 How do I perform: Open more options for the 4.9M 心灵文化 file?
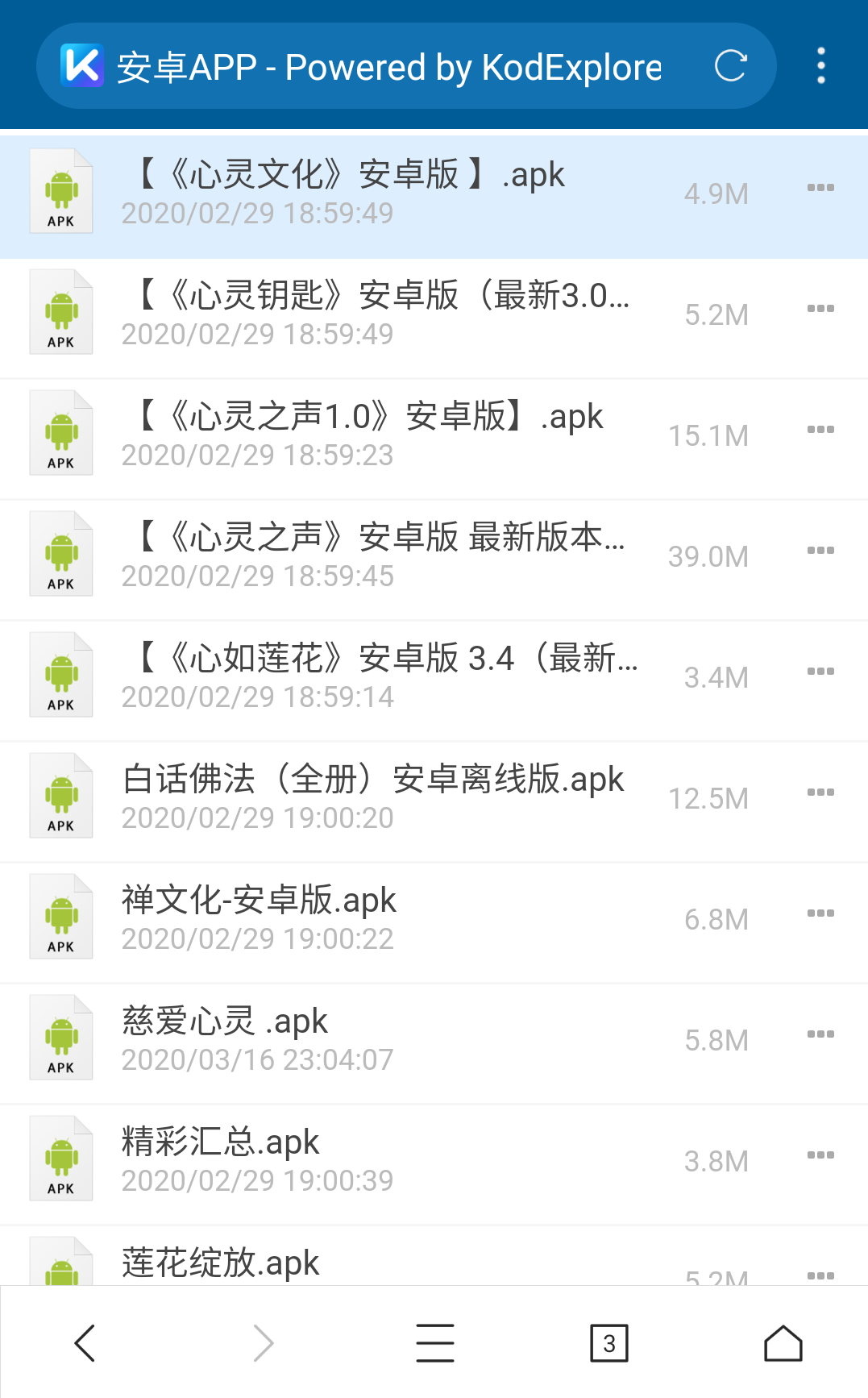click(x=820, y=188)
